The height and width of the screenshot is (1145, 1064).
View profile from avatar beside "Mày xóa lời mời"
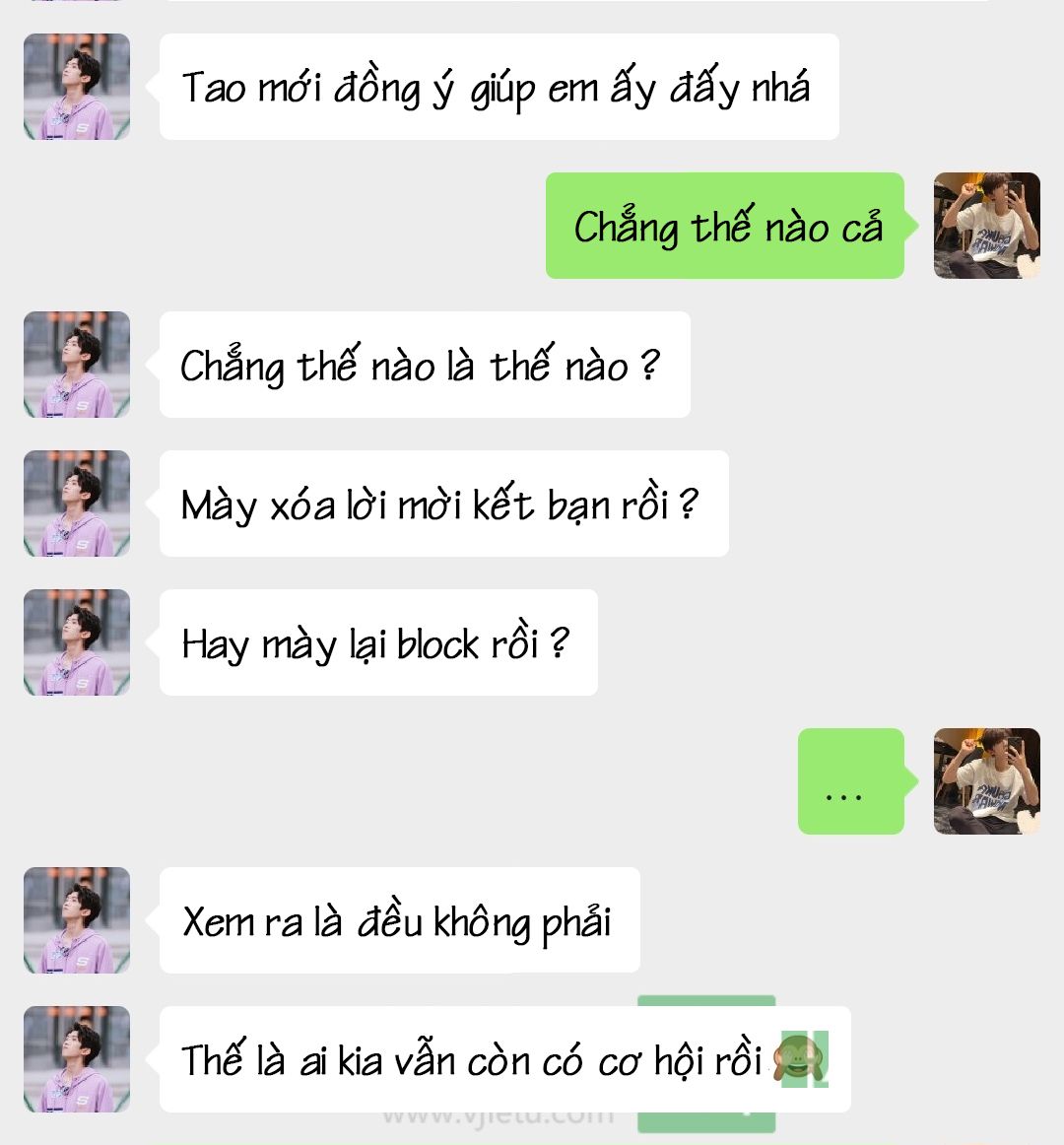coord(77,504)
